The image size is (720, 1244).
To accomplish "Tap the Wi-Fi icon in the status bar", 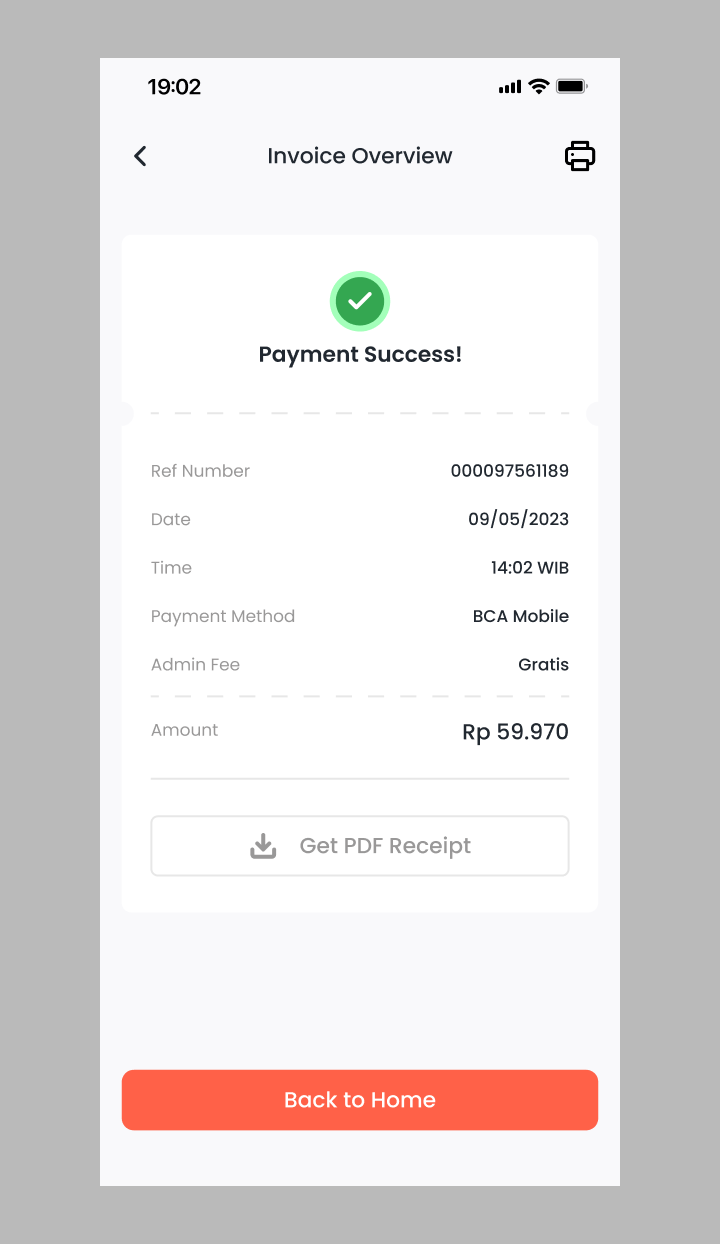I will click(x=539, y=86).
